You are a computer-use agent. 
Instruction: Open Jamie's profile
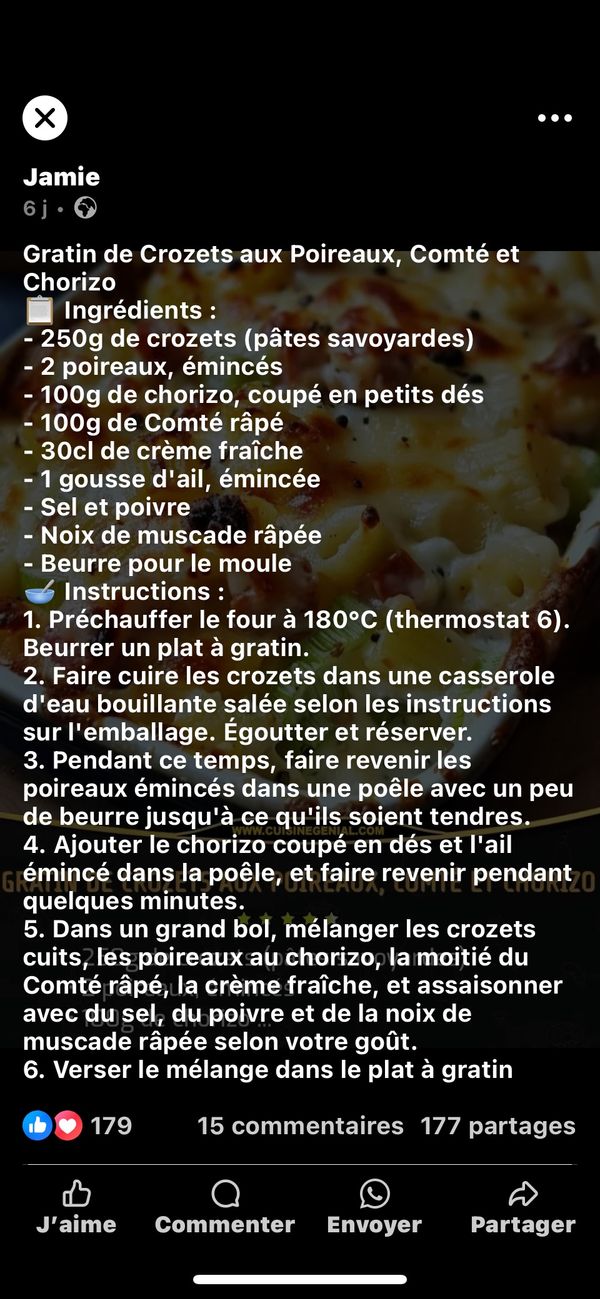coord(61,177)
